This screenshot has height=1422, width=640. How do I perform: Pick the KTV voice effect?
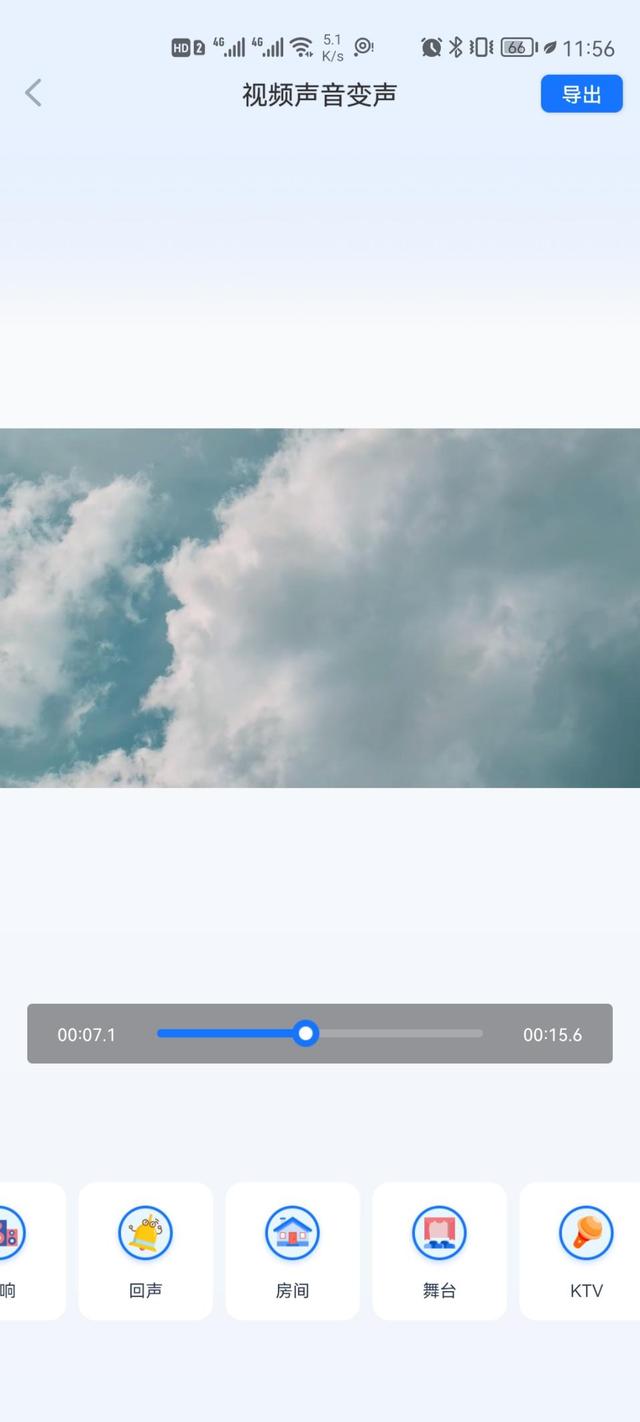point(585,1250)
